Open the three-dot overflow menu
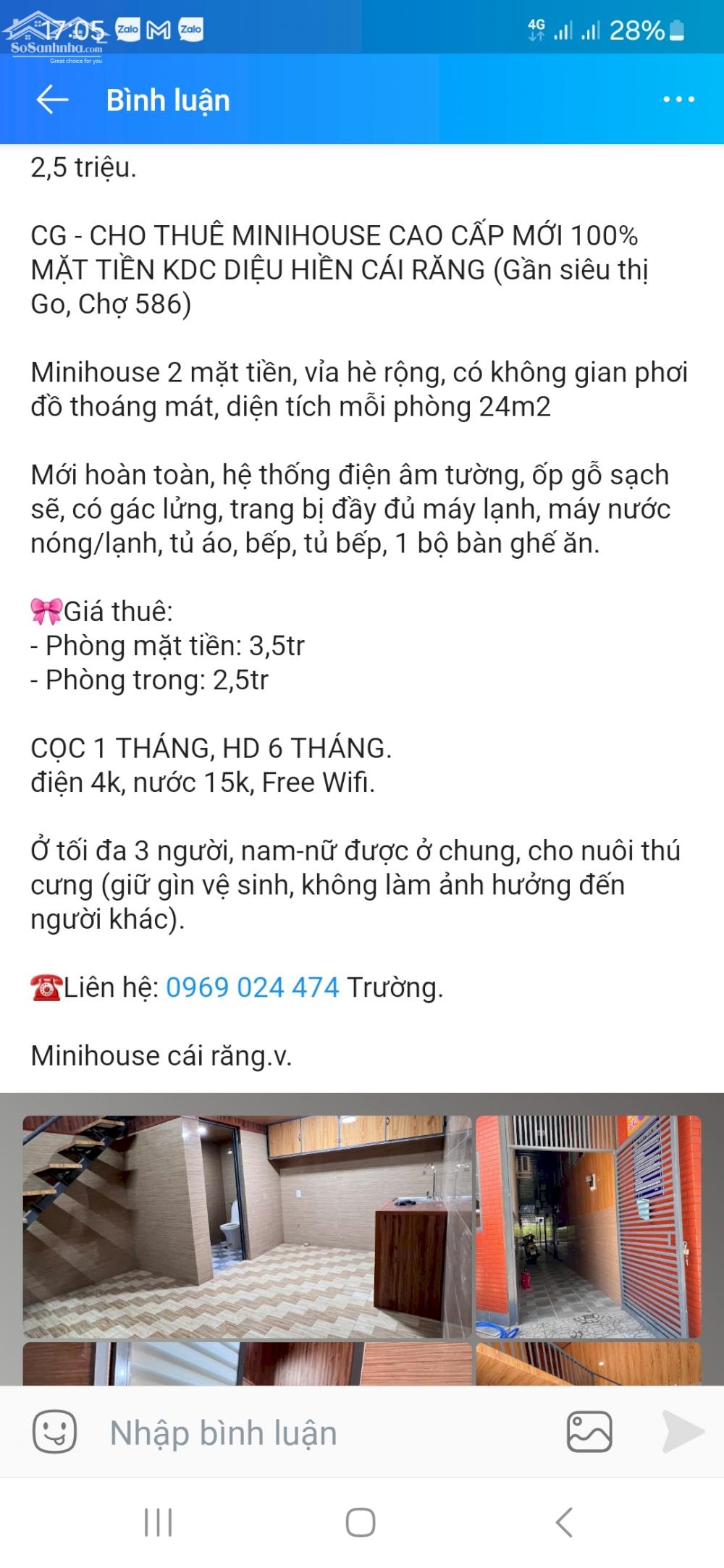 tap(678, 100)
